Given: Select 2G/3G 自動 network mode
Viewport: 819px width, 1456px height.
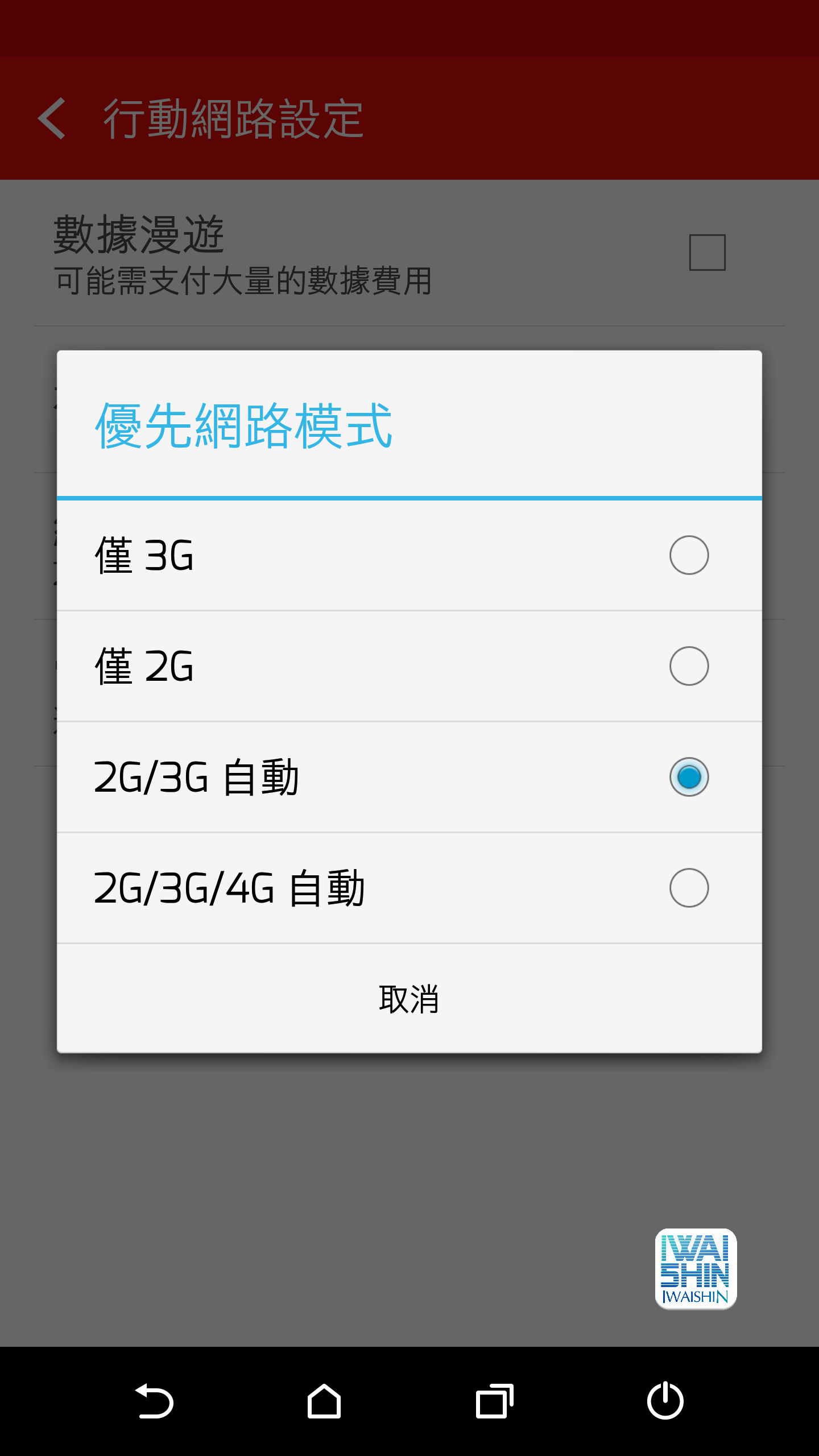Looking at the screenshot, I should pos(409,777).
